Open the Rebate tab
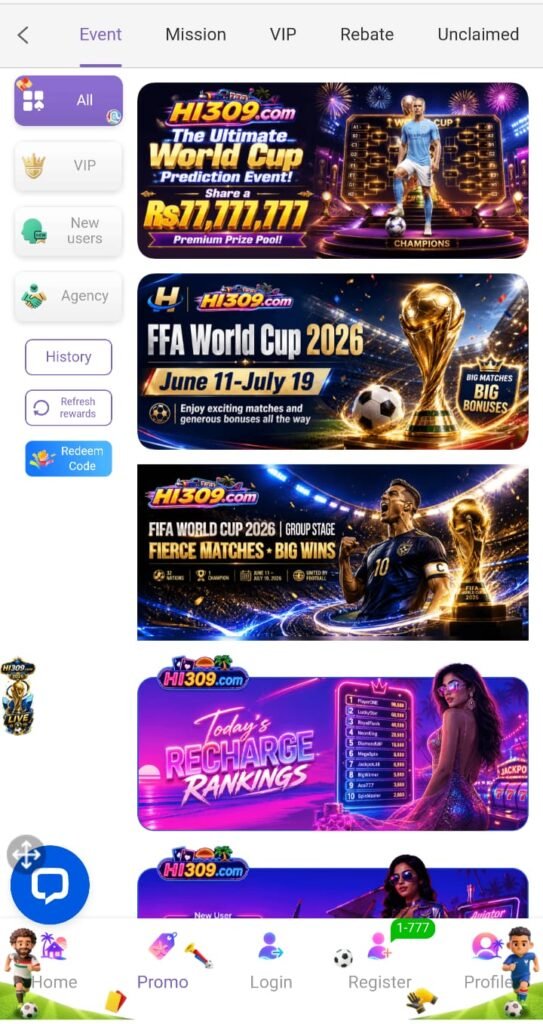This screenshot has height=1024, width=543. click(367, 35)
